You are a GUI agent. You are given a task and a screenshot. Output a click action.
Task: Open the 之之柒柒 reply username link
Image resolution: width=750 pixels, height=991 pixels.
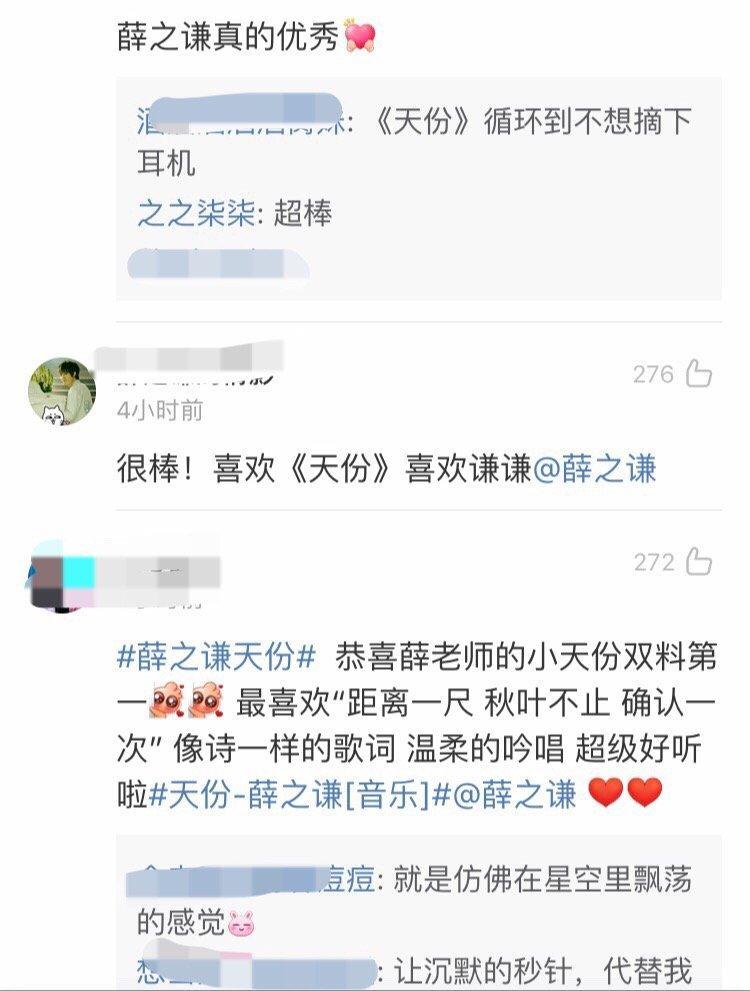point(196,213)
